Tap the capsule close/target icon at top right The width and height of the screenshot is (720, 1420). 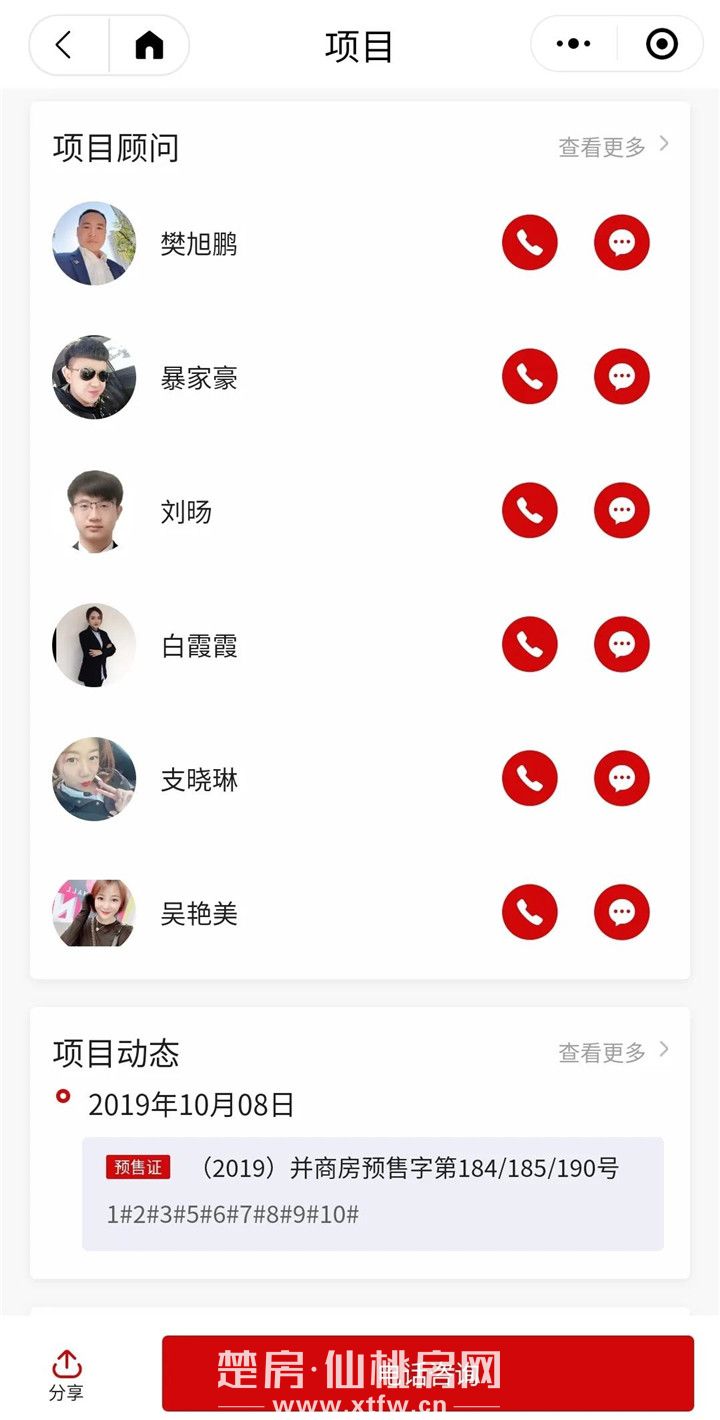661,44
